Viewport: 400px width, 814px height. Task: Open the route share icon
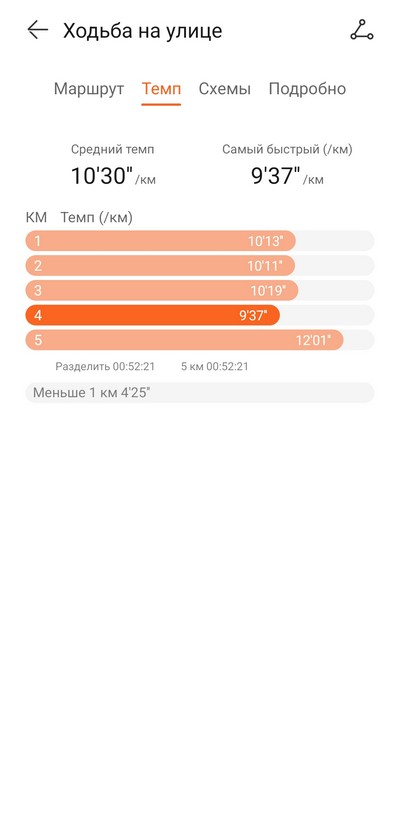pyautogui.click(x=362, y=30)
